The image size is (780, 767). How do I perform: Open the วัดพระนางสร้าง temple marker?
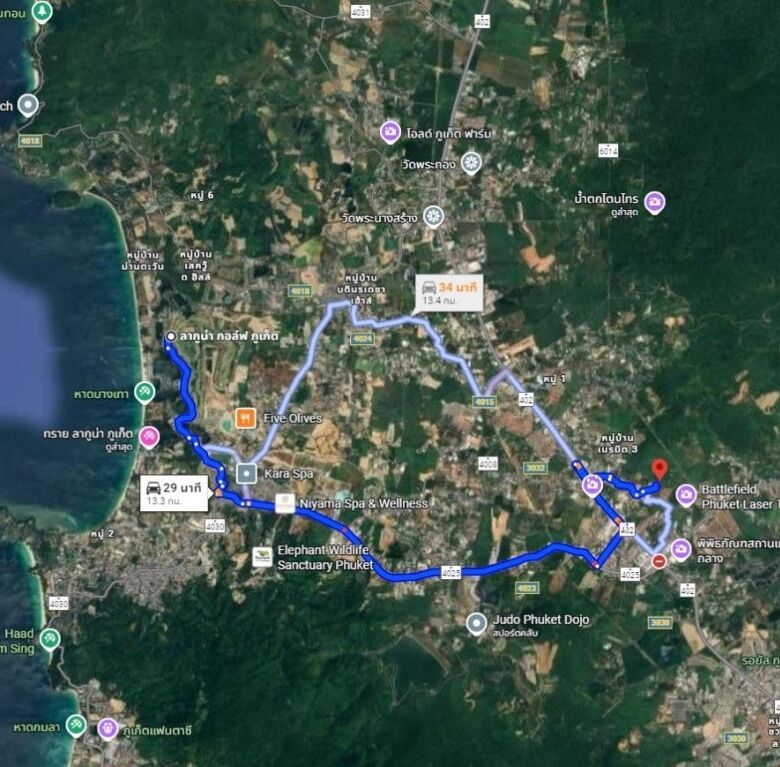click(433, 216)
